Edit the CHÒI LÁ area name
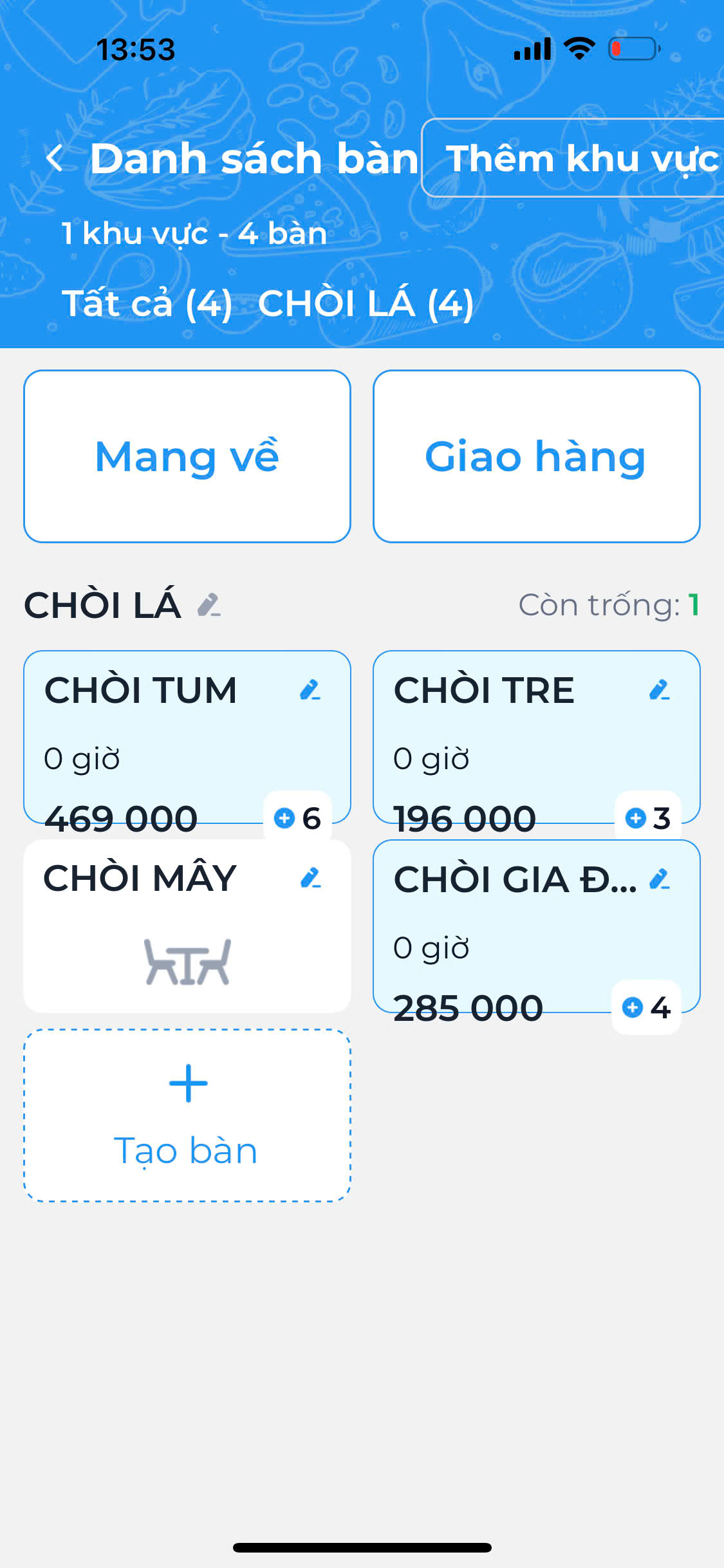 [209, 605]
